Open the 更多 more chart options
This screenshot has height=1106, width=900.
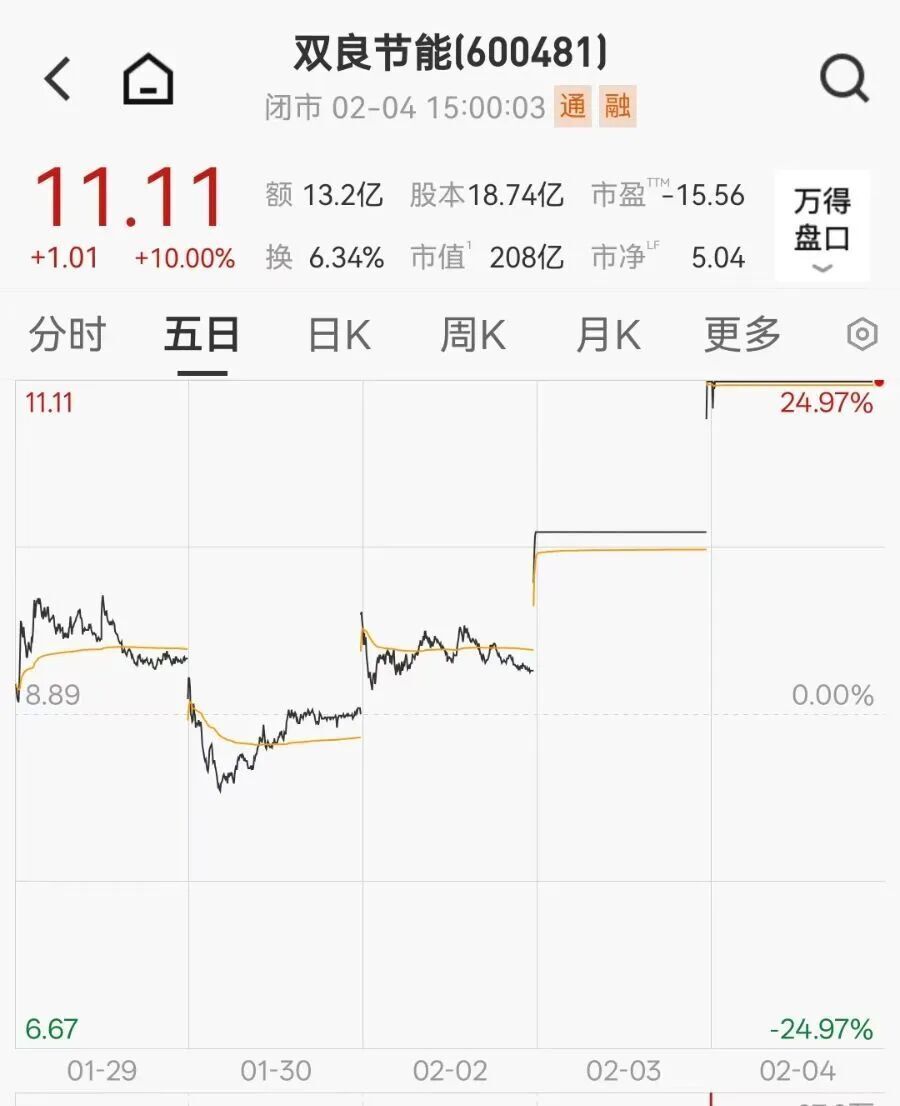(740, 337)
